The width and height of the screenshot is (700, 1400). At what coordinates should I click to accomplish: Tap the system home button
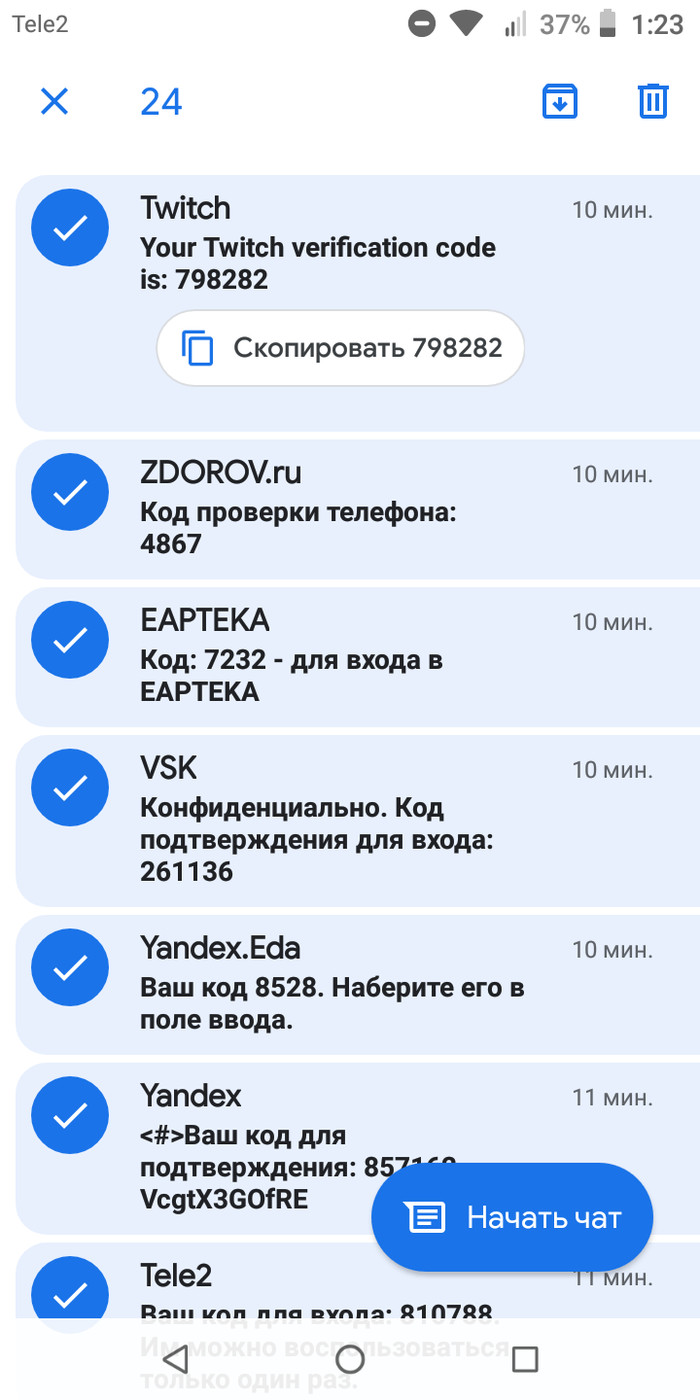350,1360
